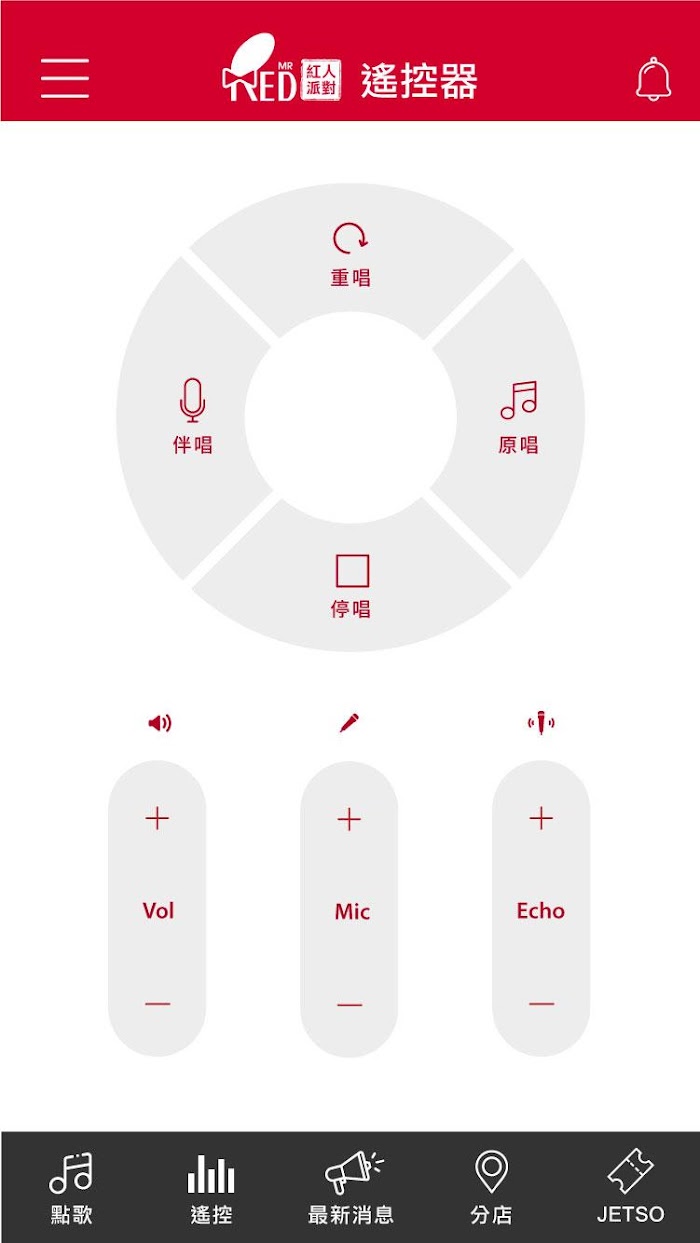Tap 重唱 to restart the song
Screen dimensions: 700x1243
coord(351,256)
